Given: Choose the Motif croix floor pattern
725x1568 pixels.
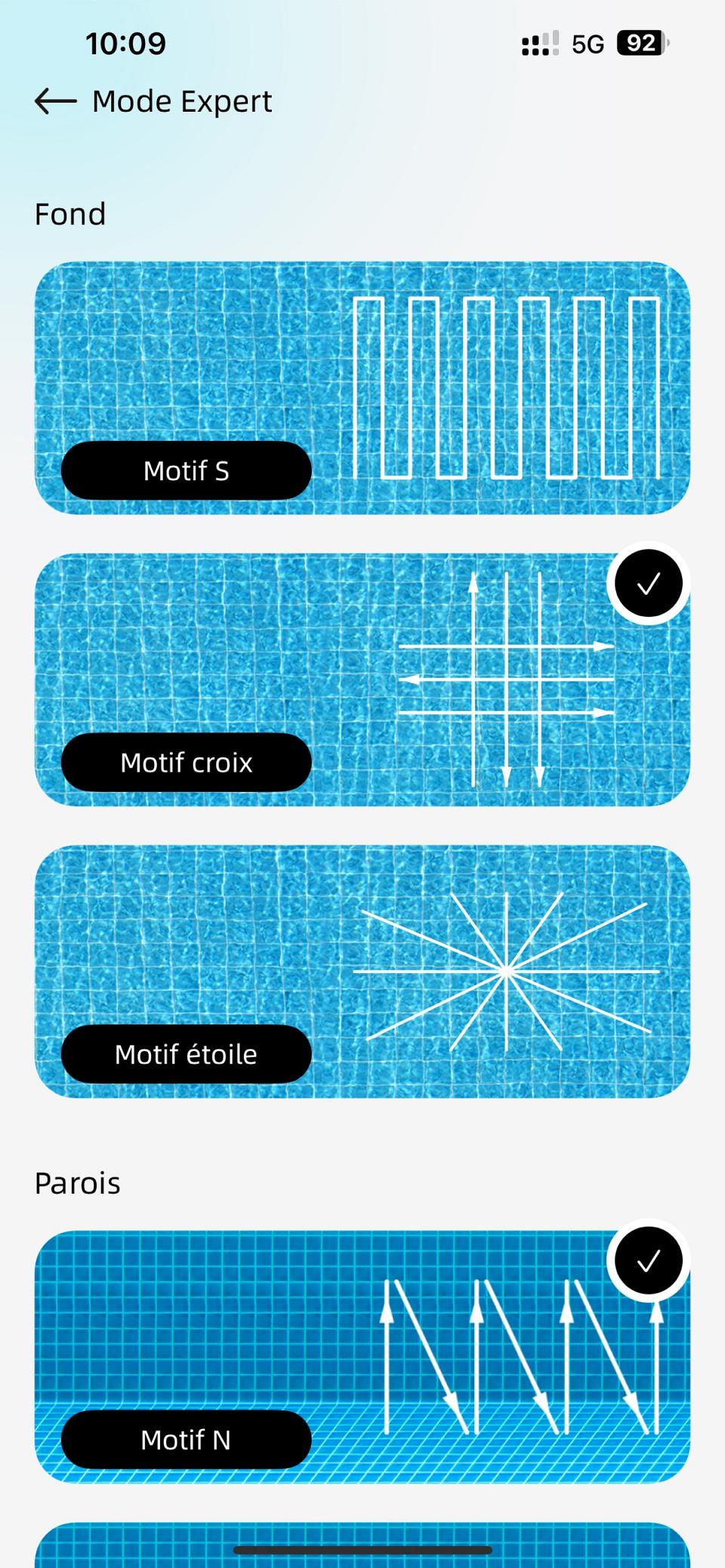Looking at the screenshot, I should point(362,679).
